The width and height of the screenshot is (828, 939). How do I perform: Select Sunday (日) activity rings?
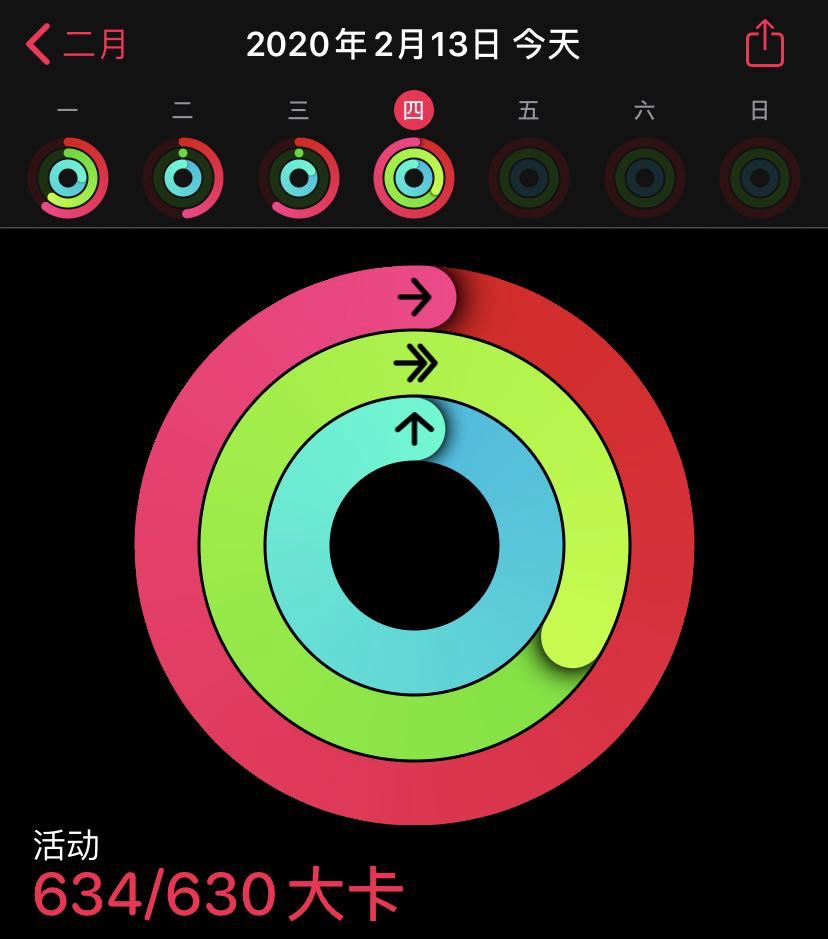pos(759,178)
